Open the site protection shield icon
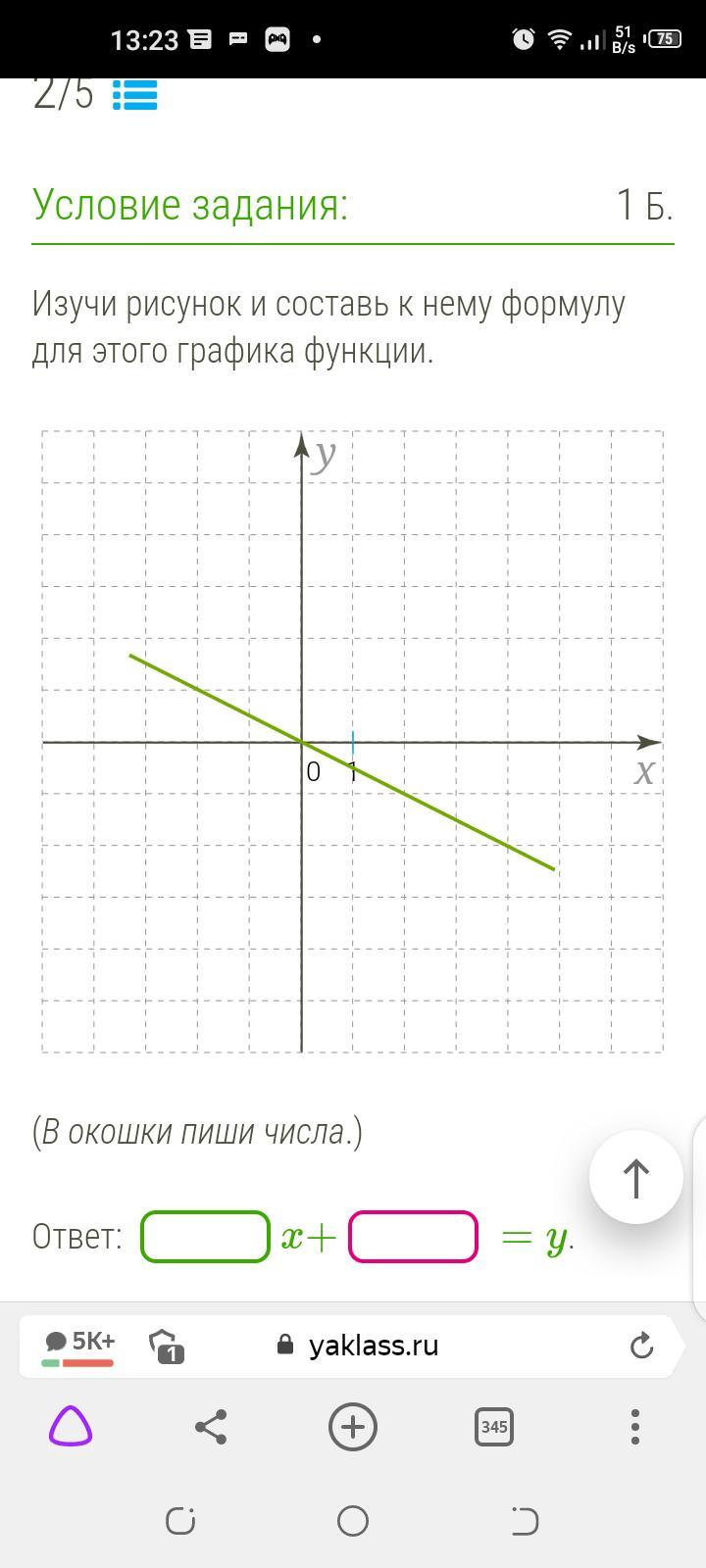Screen dimensions: 706x1568 click(x=165, y=1346)
